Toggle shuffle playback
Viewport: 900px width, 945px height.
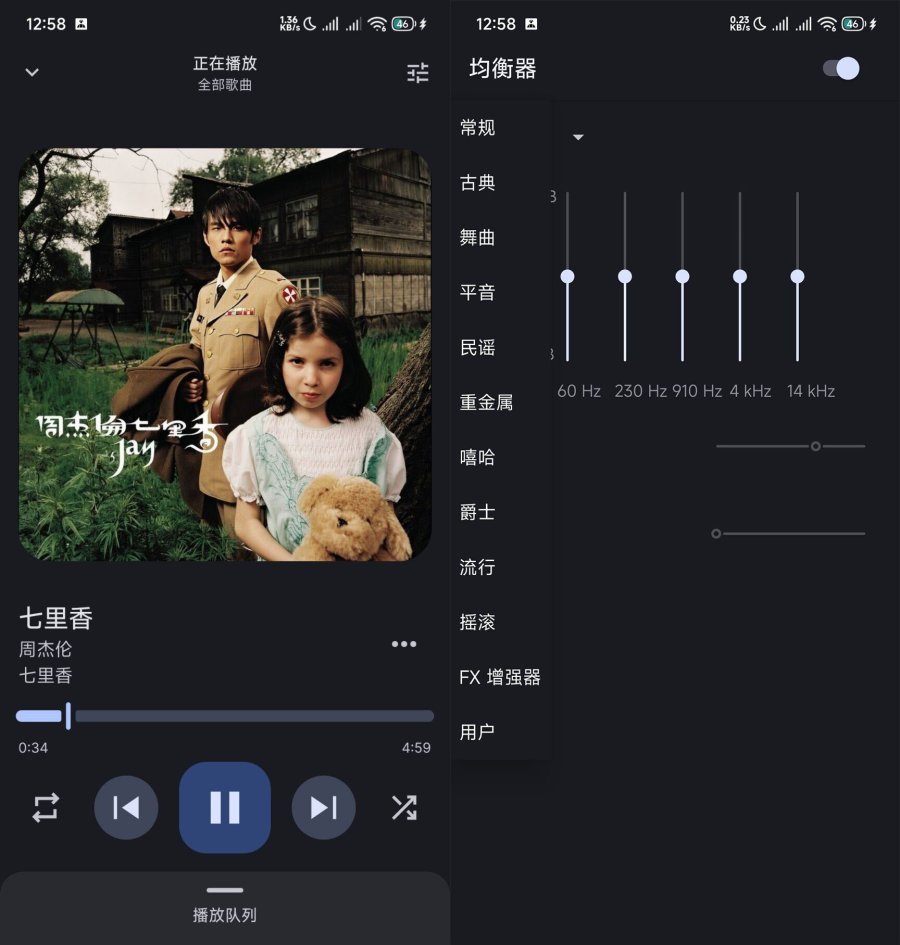[404, 807]
